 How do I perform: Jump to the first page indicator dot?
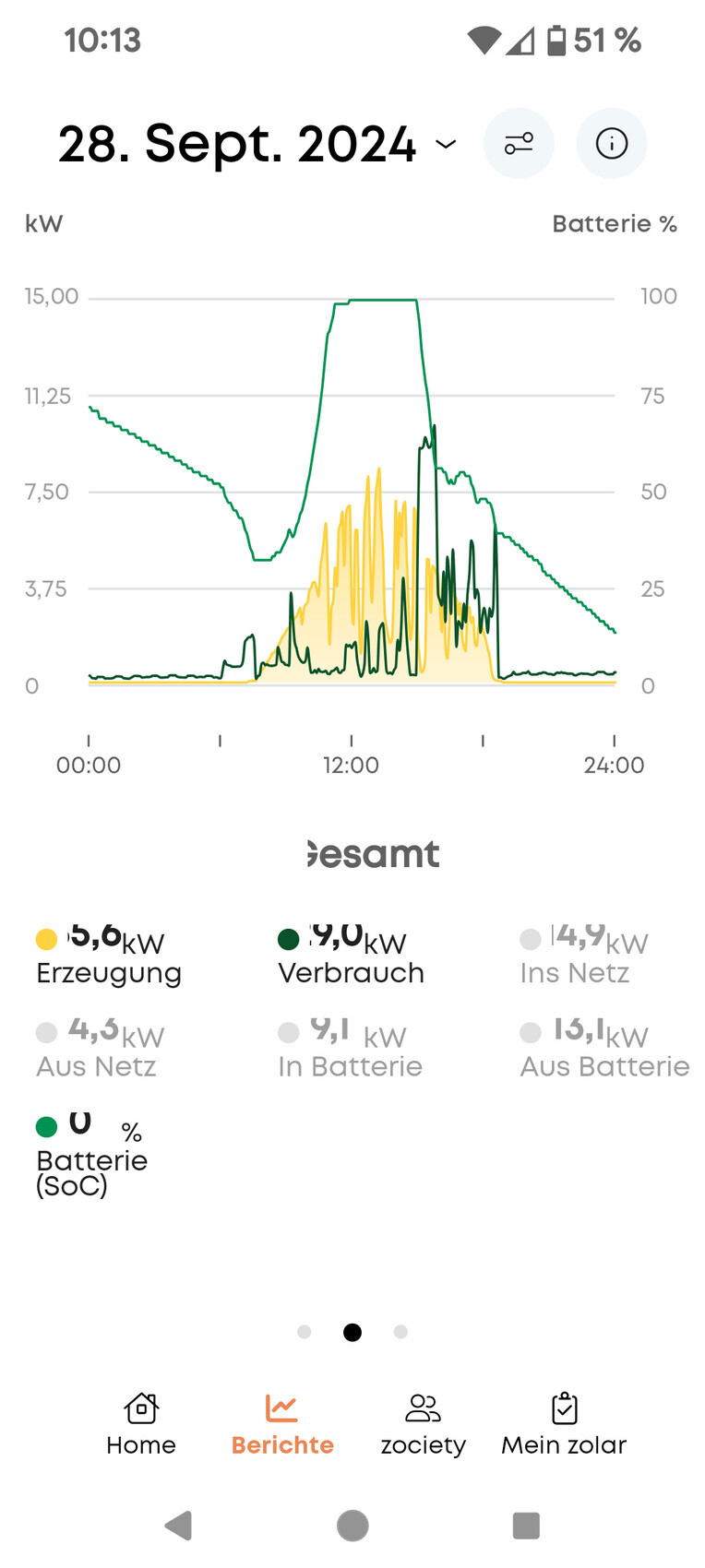point(305,1332)
